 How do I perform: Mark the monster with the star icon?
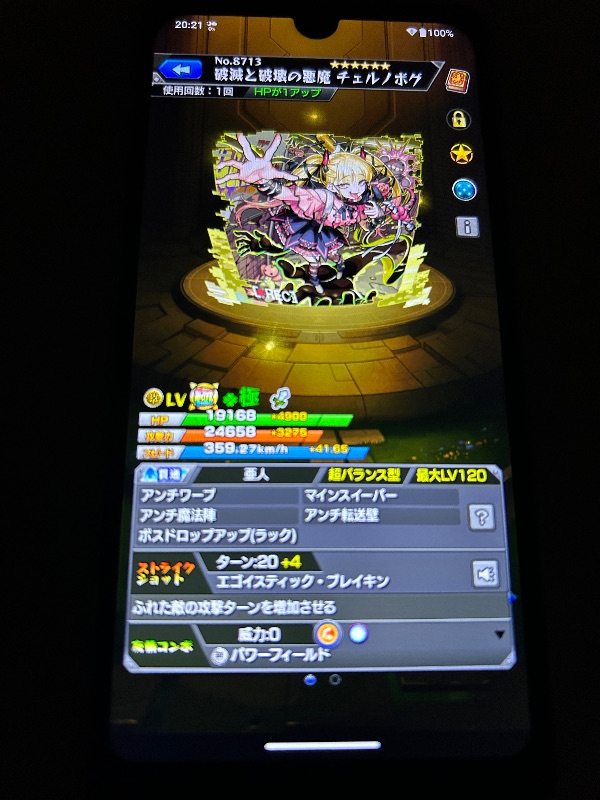(x=461, y=154)
